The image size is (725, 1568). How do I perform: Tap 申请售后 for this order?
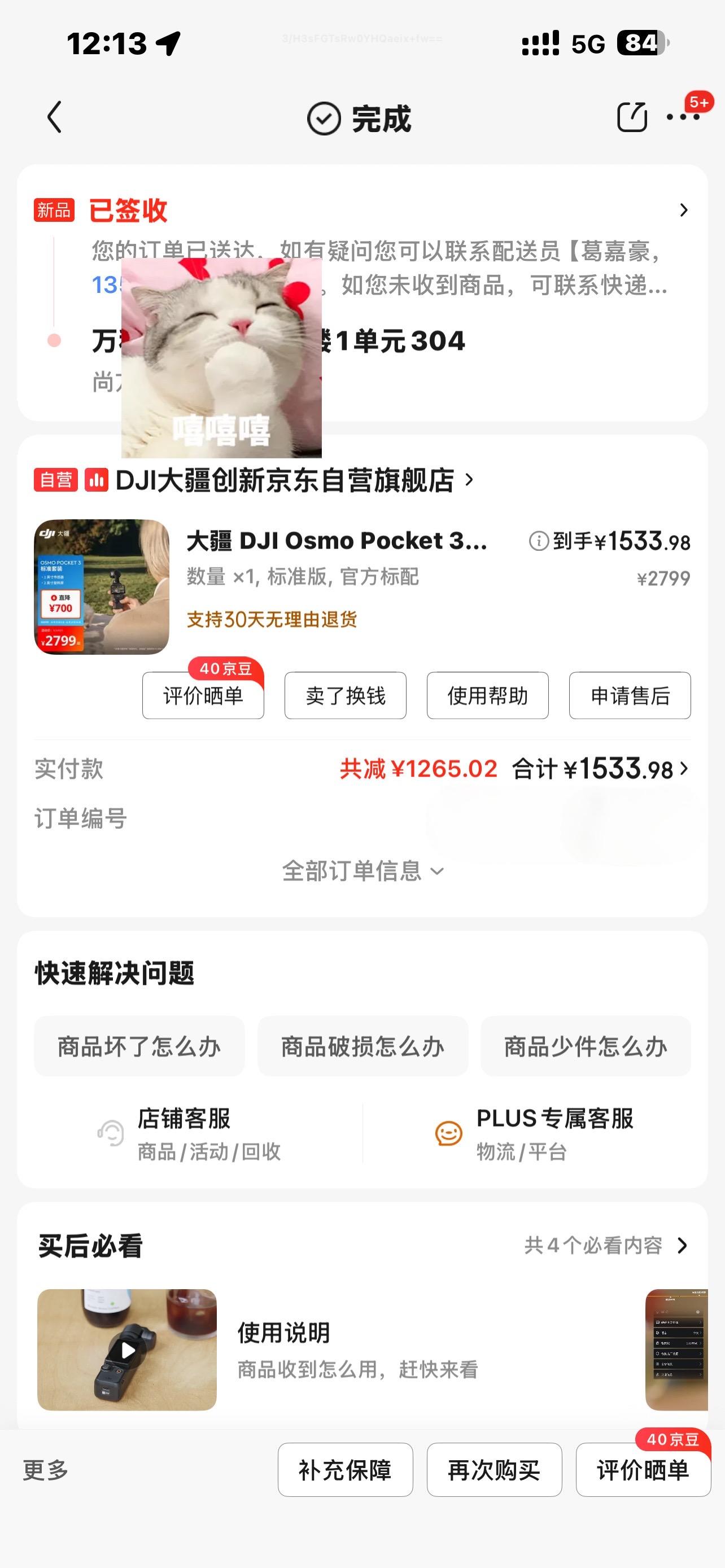click(x=630, y=697)
